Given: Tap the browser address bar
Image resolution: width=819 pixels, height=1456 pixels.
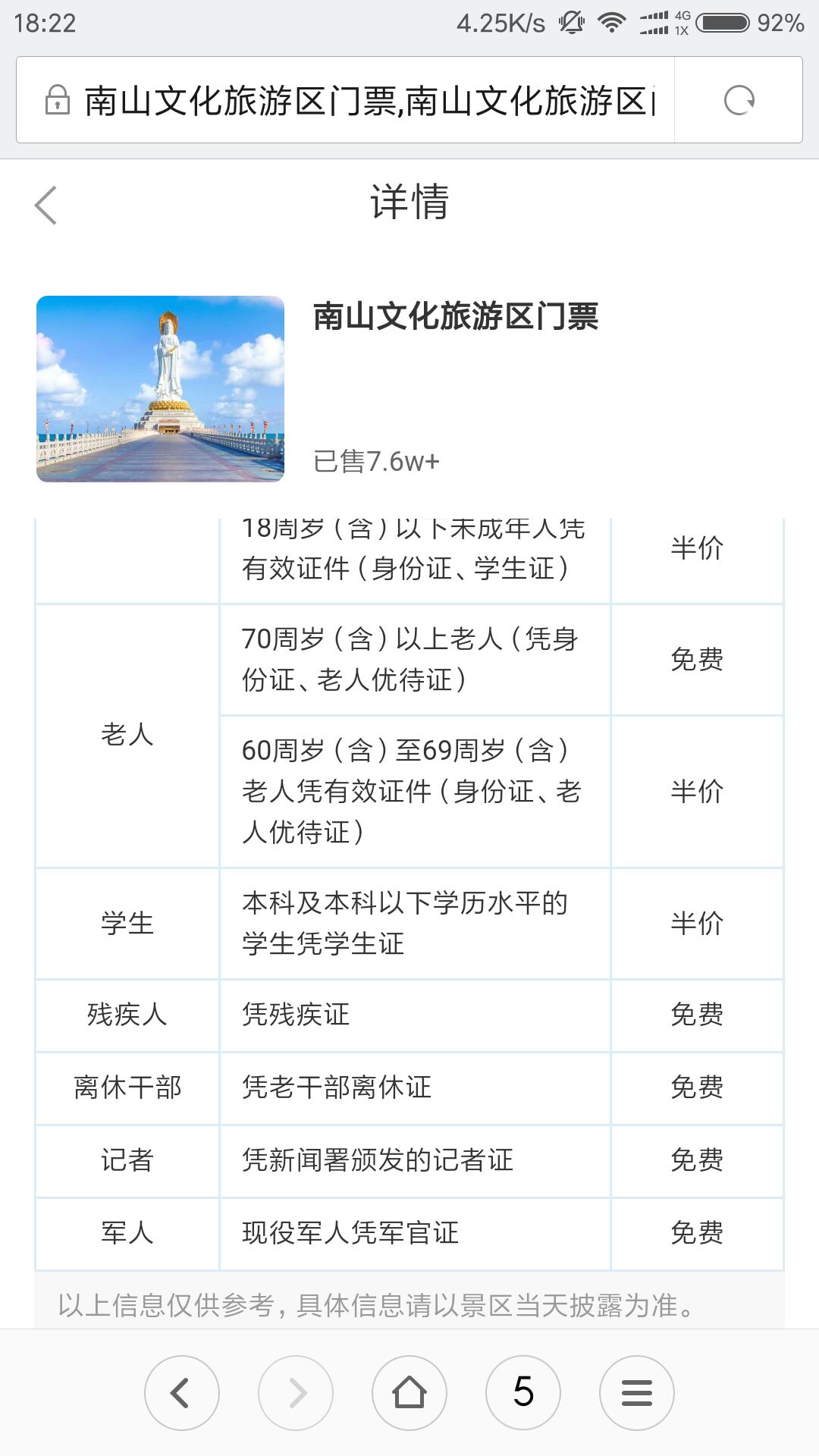Looking at the screenshot, I should pyautogui.click(x=345, y=100).
